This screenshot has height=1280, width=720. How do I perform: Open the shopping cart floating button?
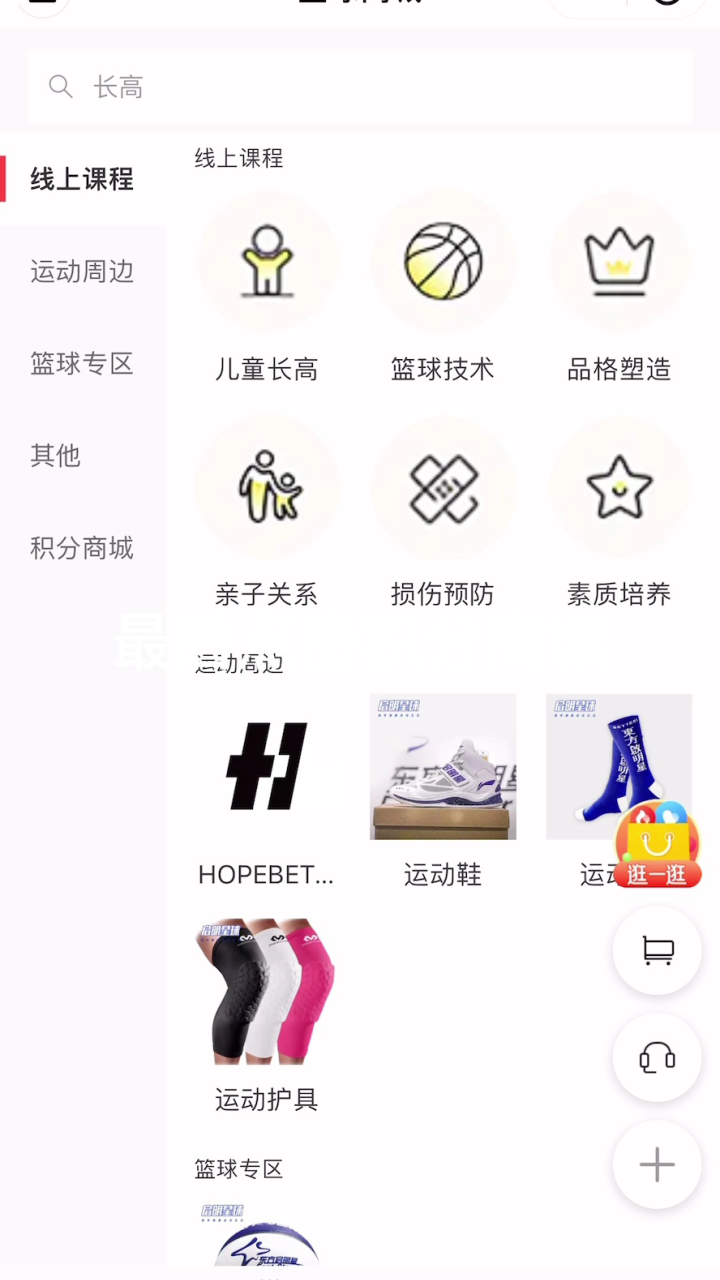coord(657,951)
